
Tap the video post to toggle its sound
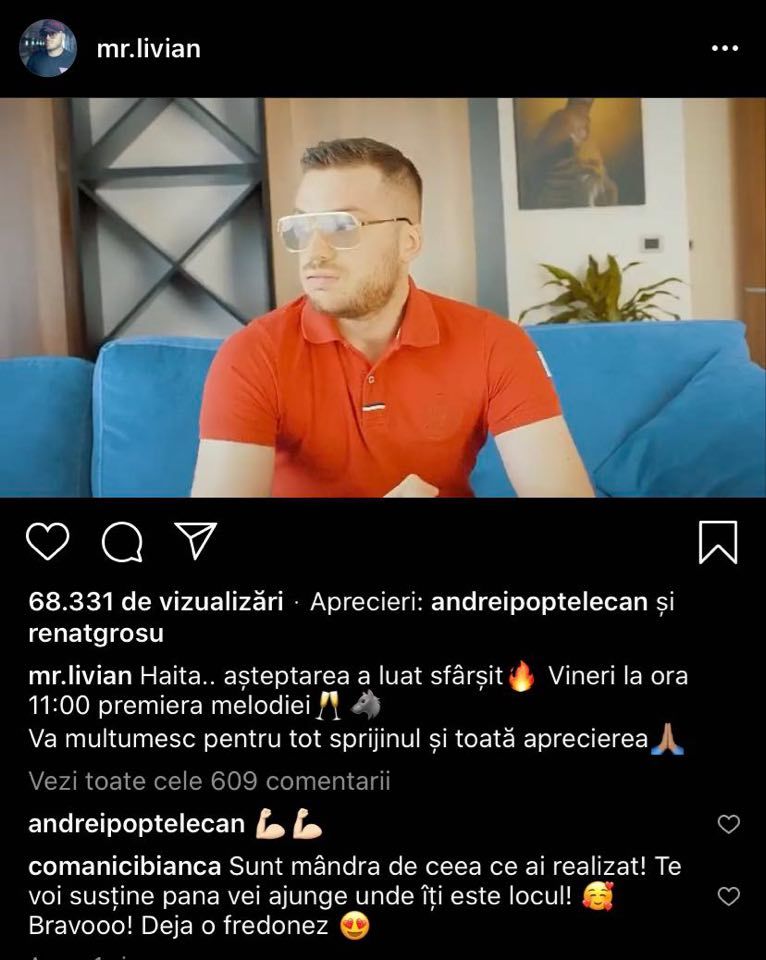point(383,297)
